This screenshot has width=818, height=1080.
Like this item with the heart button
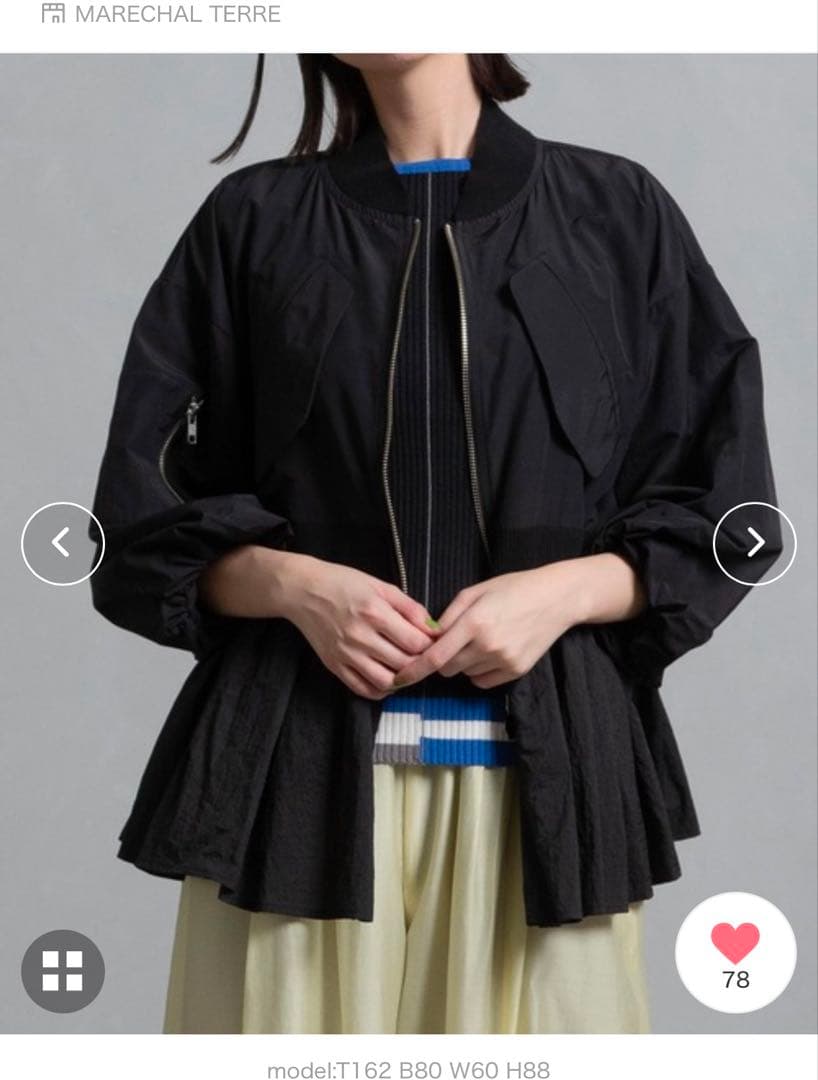735,952
